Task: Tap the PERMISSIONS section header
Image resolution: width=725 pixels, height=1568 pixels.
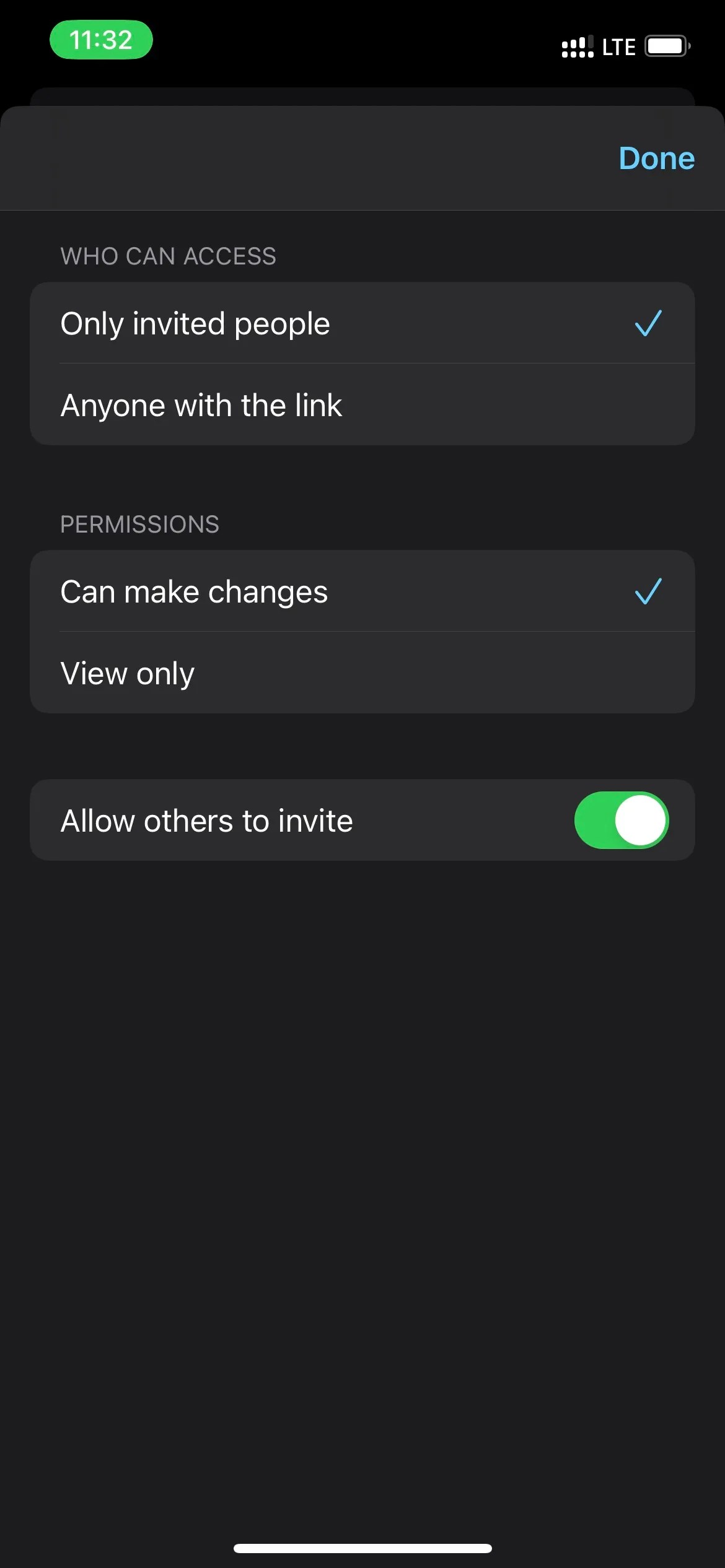Action: 139,524
